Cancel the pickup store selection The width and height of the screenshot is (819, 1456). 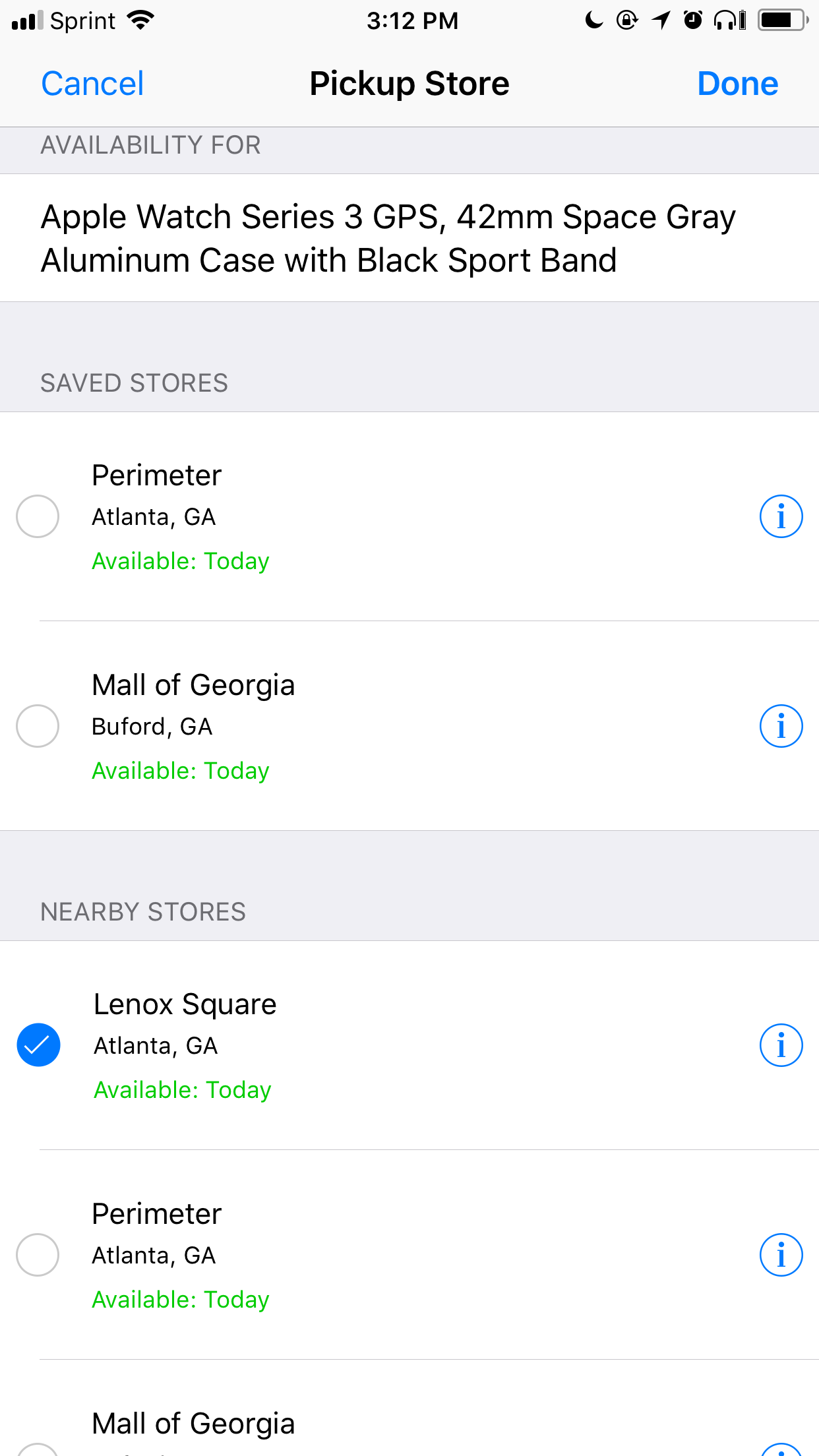92,84
